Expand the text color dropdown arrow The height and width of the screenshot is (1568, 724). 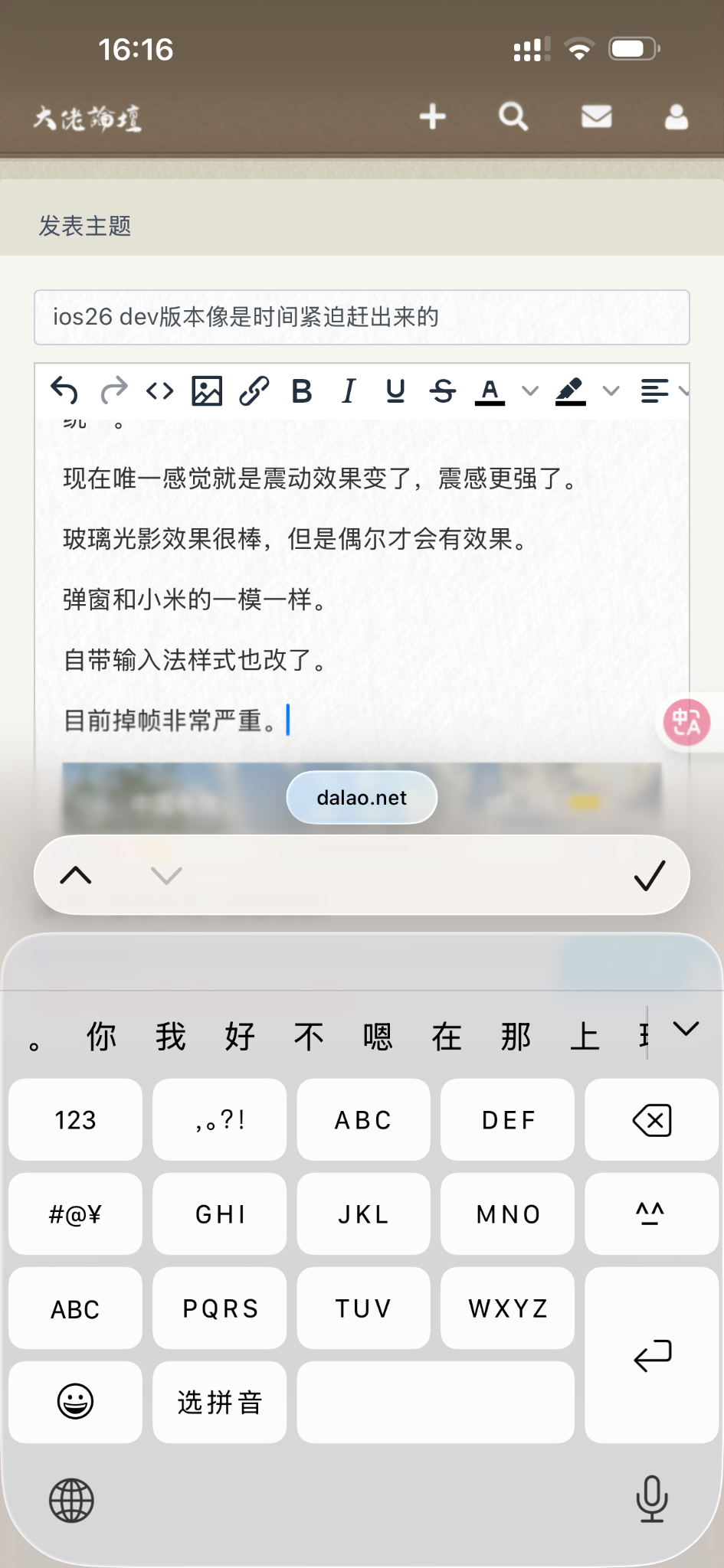[x=530, y=391]
